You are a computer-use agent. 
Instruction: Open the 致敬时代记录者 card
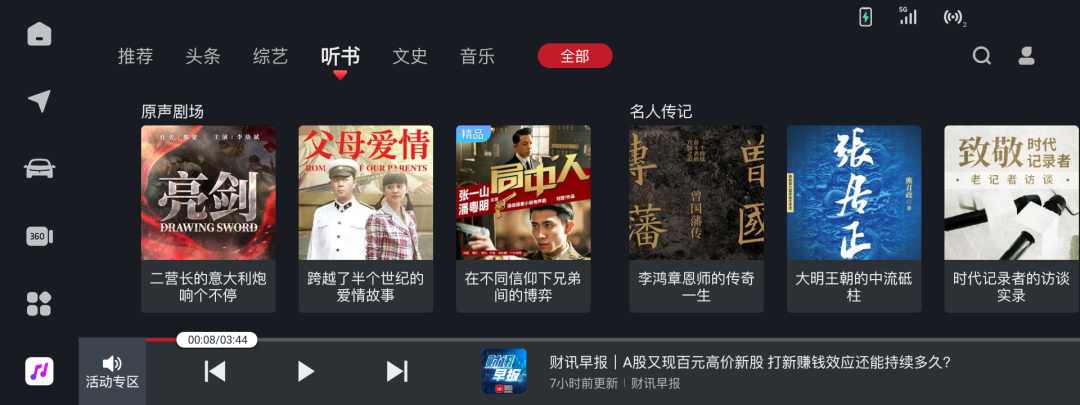[1011, 218]
